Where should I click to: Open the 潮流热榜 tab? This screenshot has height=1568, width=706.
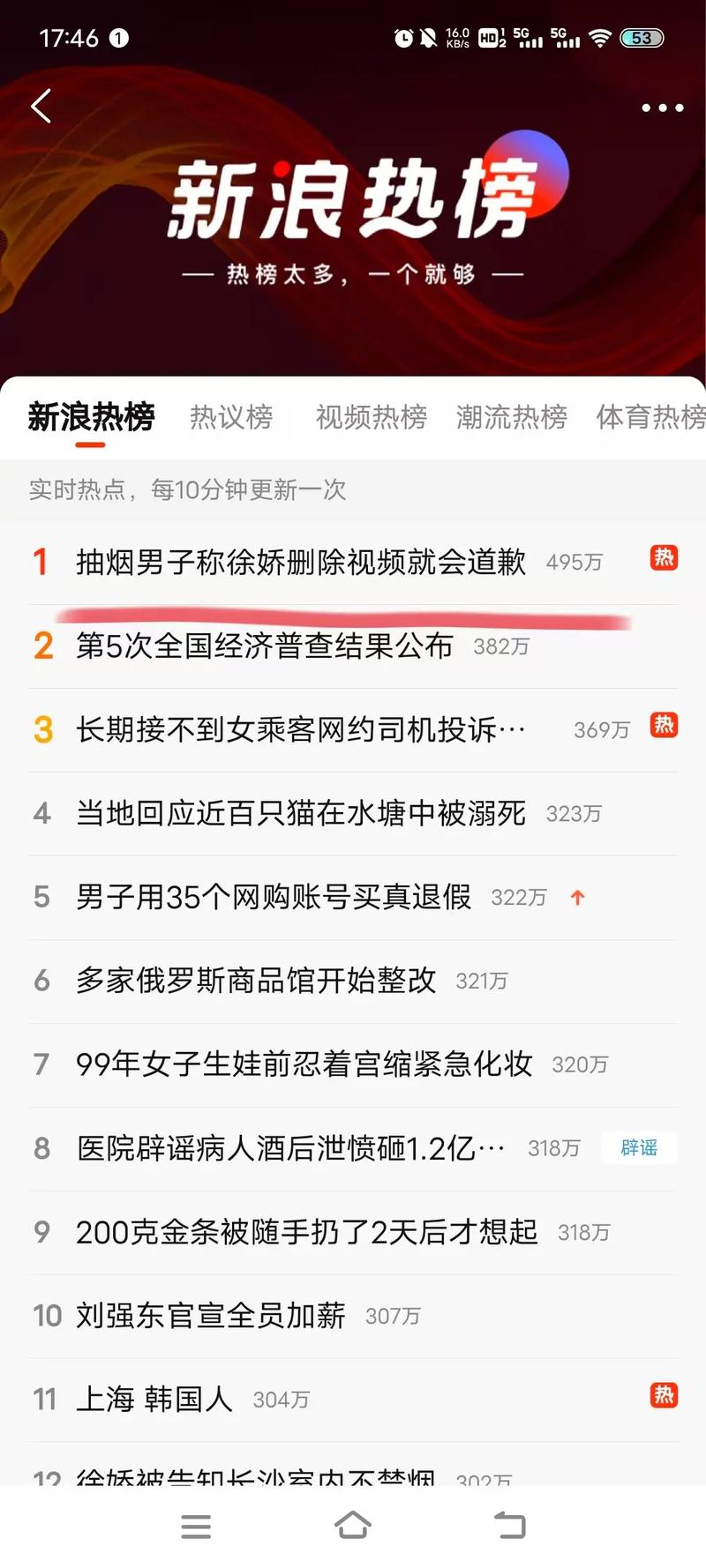pyautogui.click(x=511, y=417)
